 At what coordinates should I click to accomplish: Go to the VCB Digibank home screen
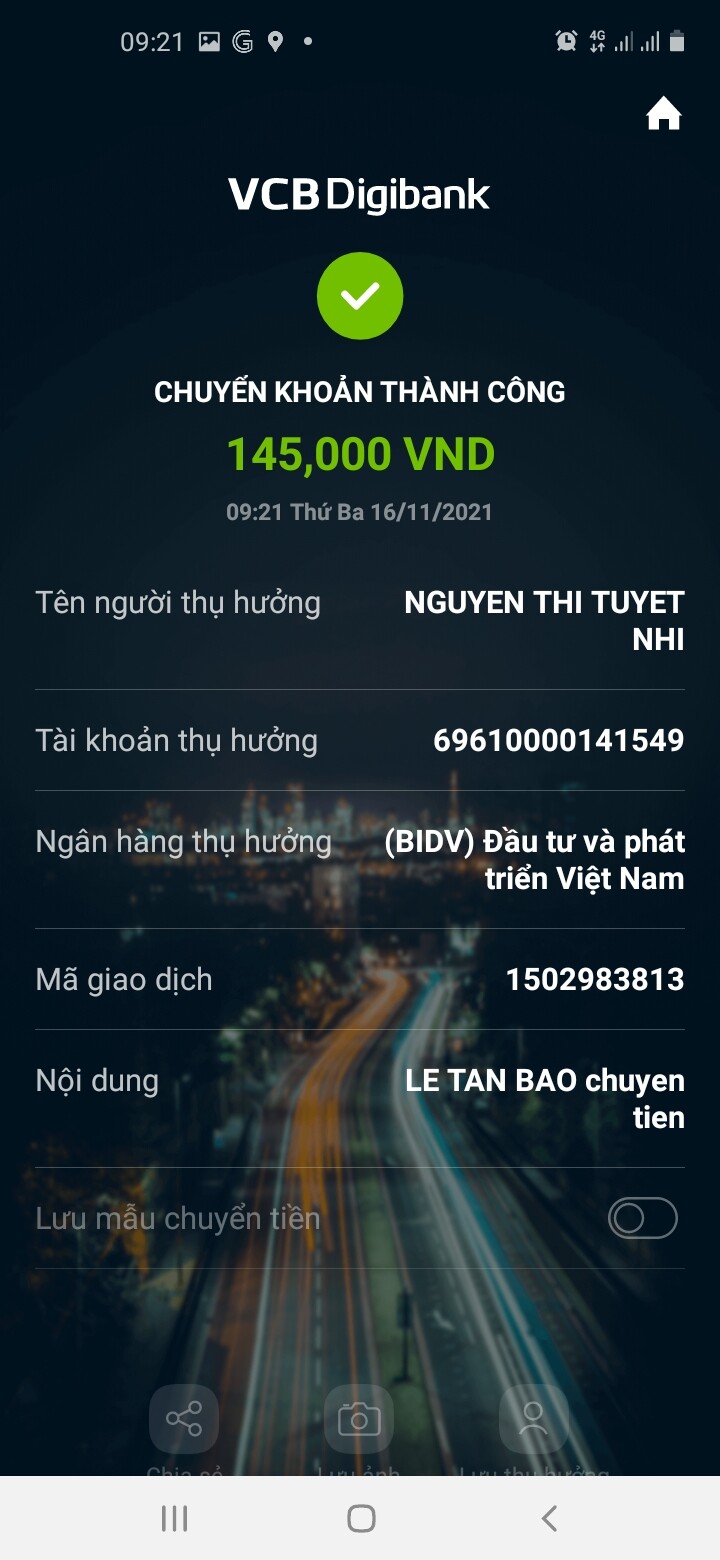[x=663, y=115]
